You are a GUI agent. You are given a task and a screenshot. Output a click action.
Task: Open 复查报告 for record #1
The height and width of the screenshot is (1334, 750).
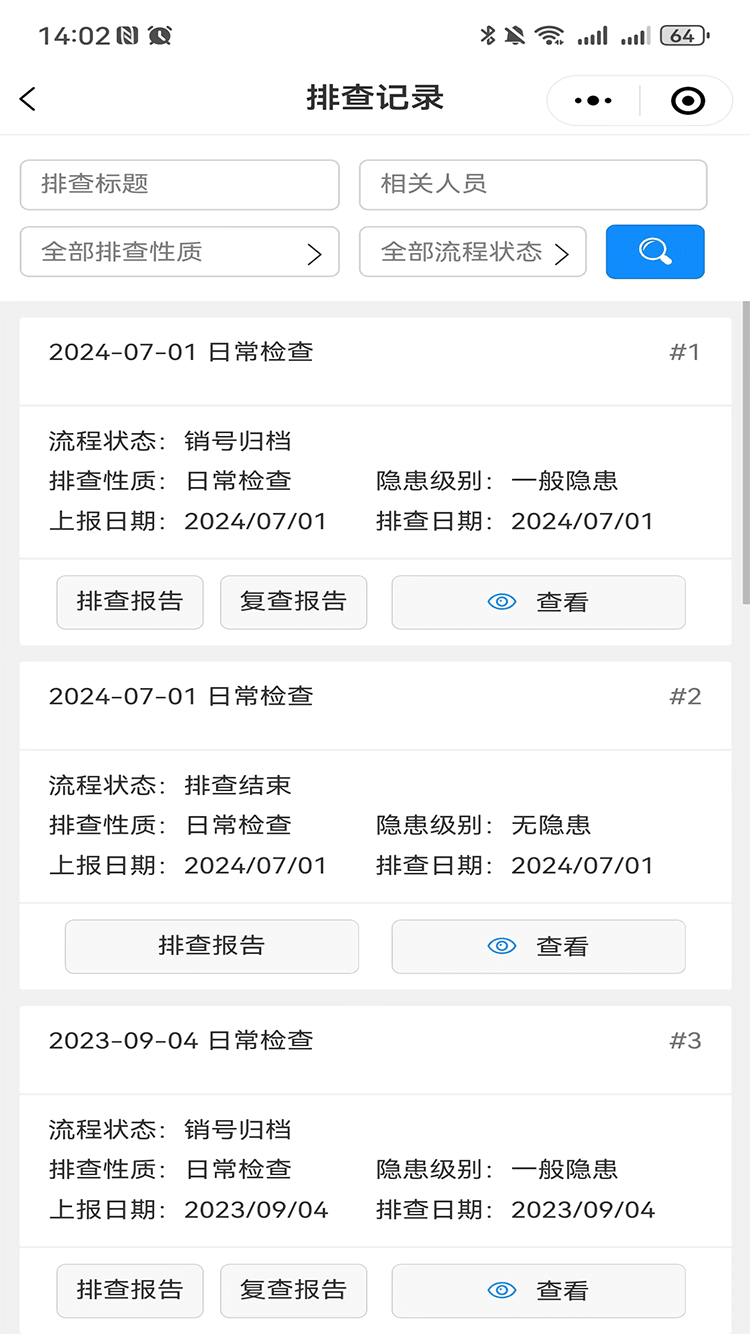[293, 602]
